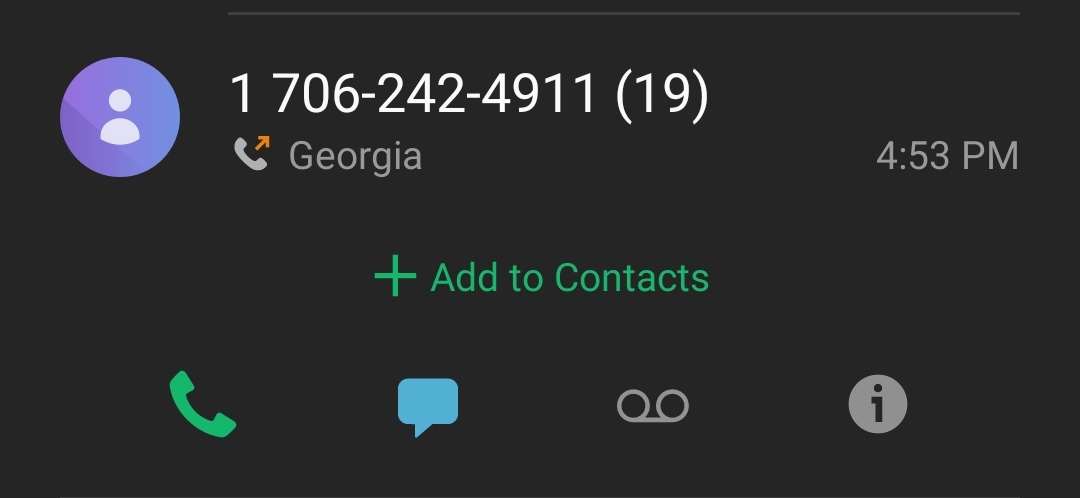Call back 1 706-242-4911
Screen dimensions: 1080x498
[202, 404]
